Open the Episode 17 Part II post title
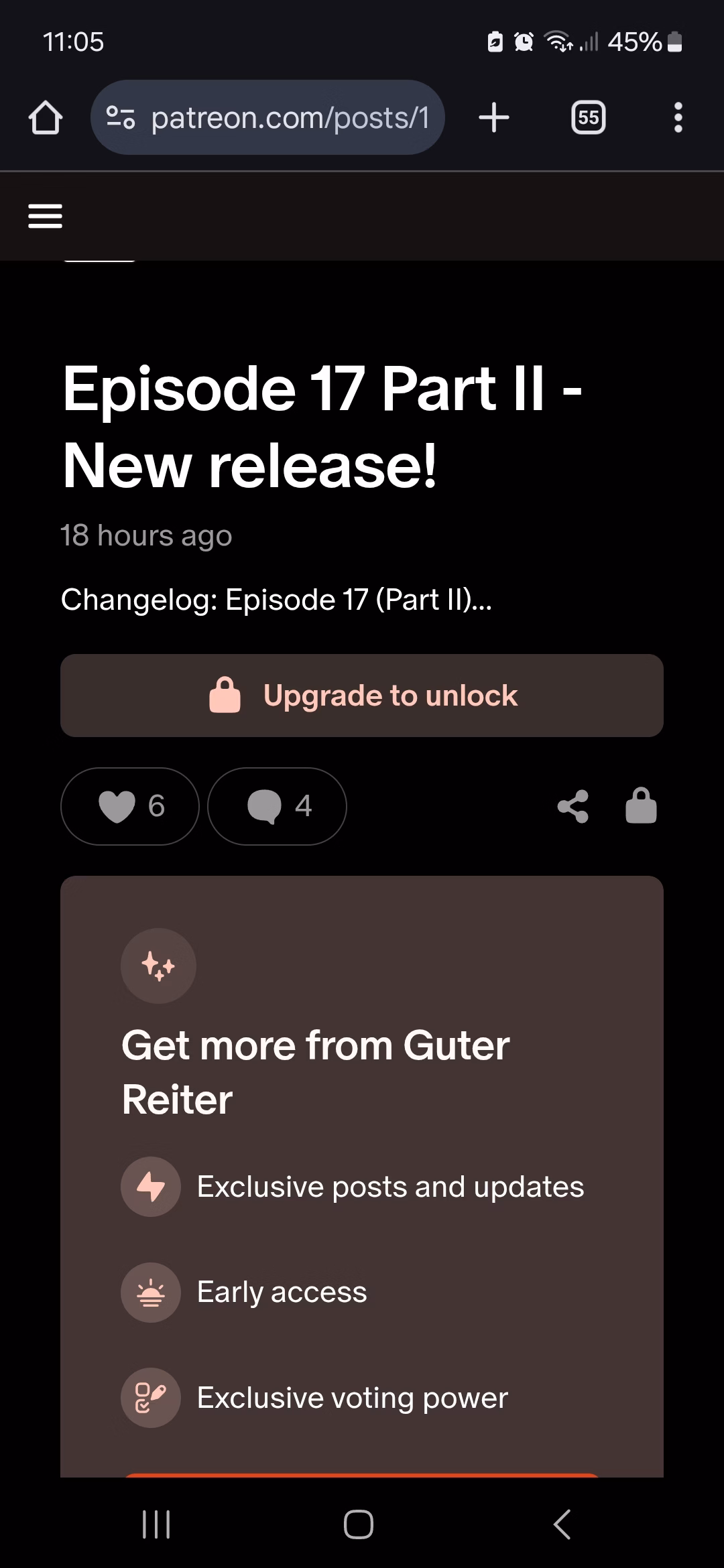724x1568 pixels. tap(322, 427)
